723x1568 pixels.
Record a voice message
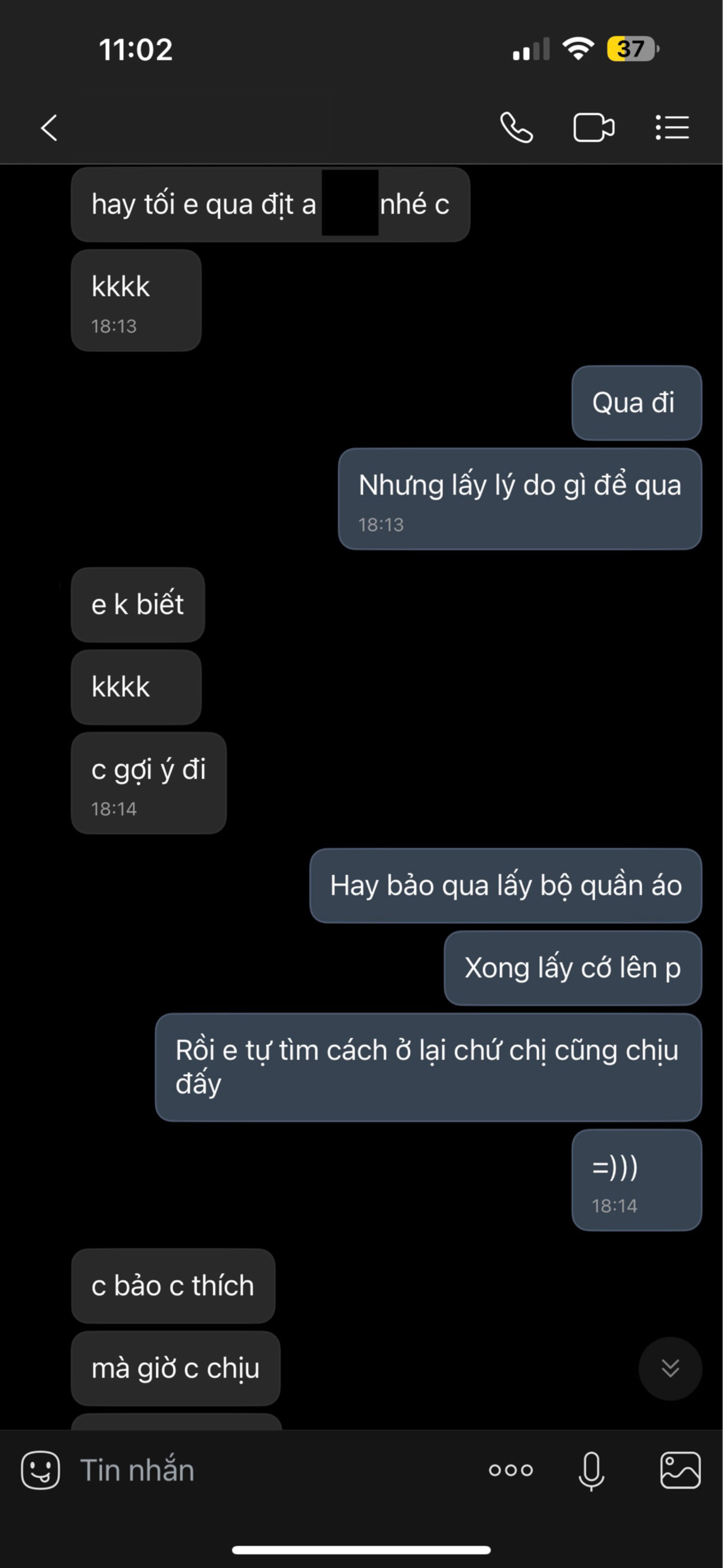(x=591, y=1470)
